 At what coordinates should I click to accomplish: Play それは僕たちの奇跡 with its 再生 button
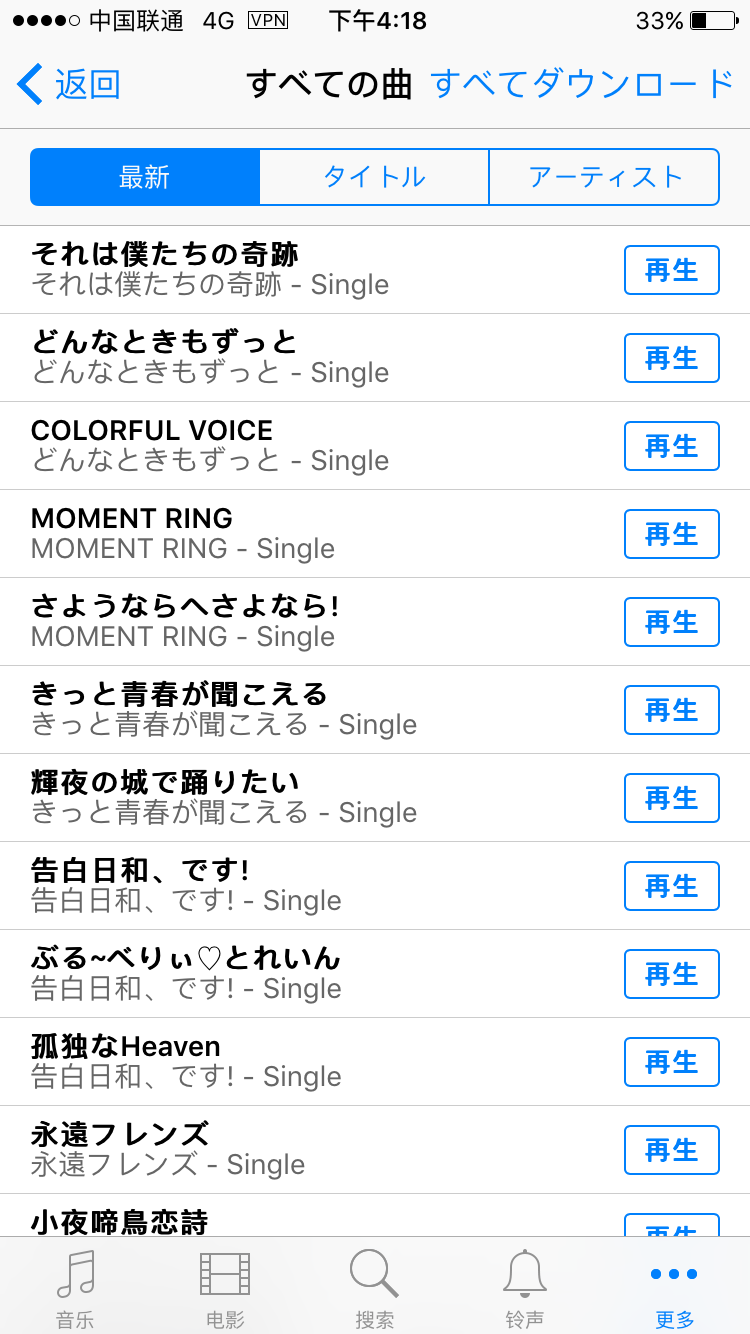click(671, 270)
